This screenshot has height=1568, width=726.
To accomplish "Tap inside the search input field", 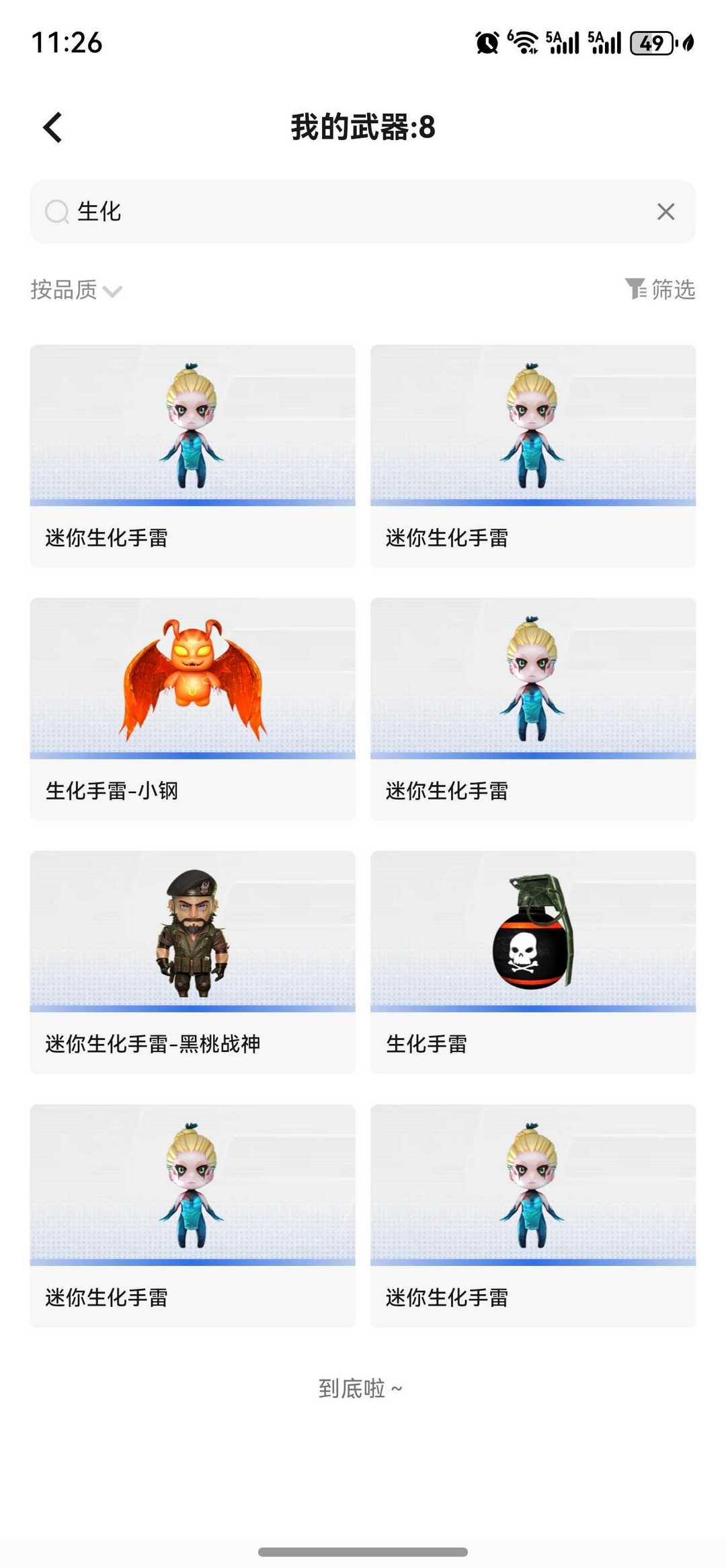I will point(269,212).
